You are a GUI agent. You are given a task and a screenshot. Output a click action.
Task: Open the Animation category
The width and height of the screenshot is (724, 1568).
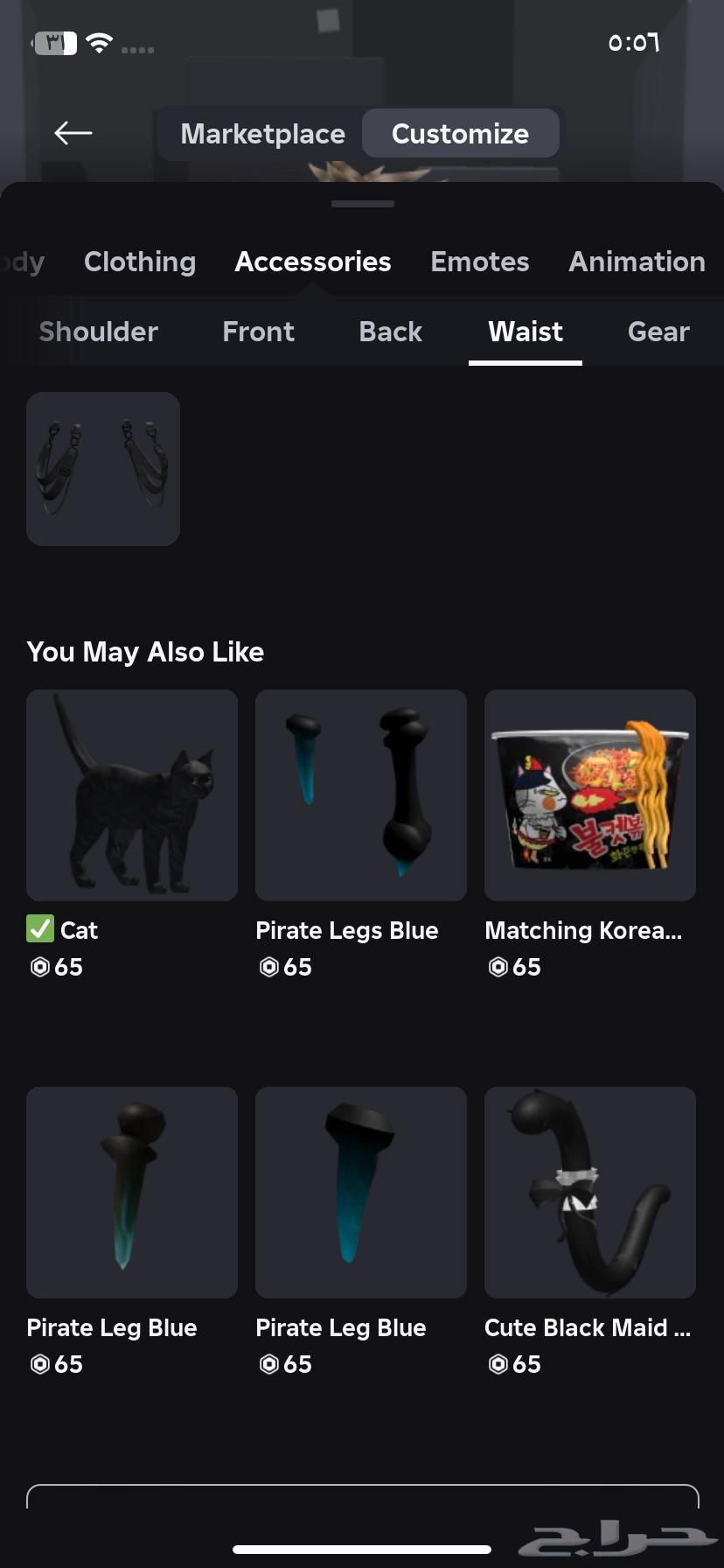click(637, 262)
